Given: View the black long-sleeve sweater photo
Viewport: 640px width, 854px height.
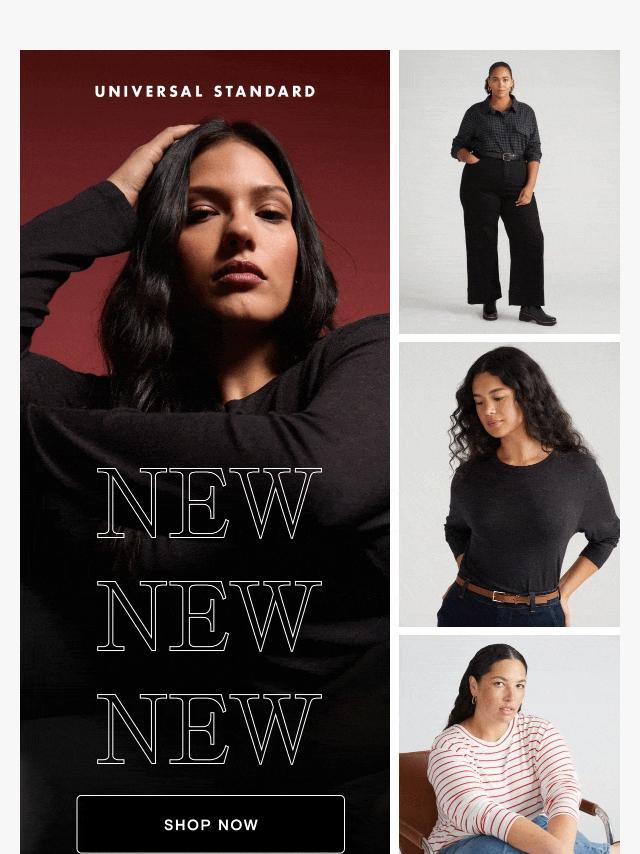Looking at the screenshot, I should click(x=509, y=485).
